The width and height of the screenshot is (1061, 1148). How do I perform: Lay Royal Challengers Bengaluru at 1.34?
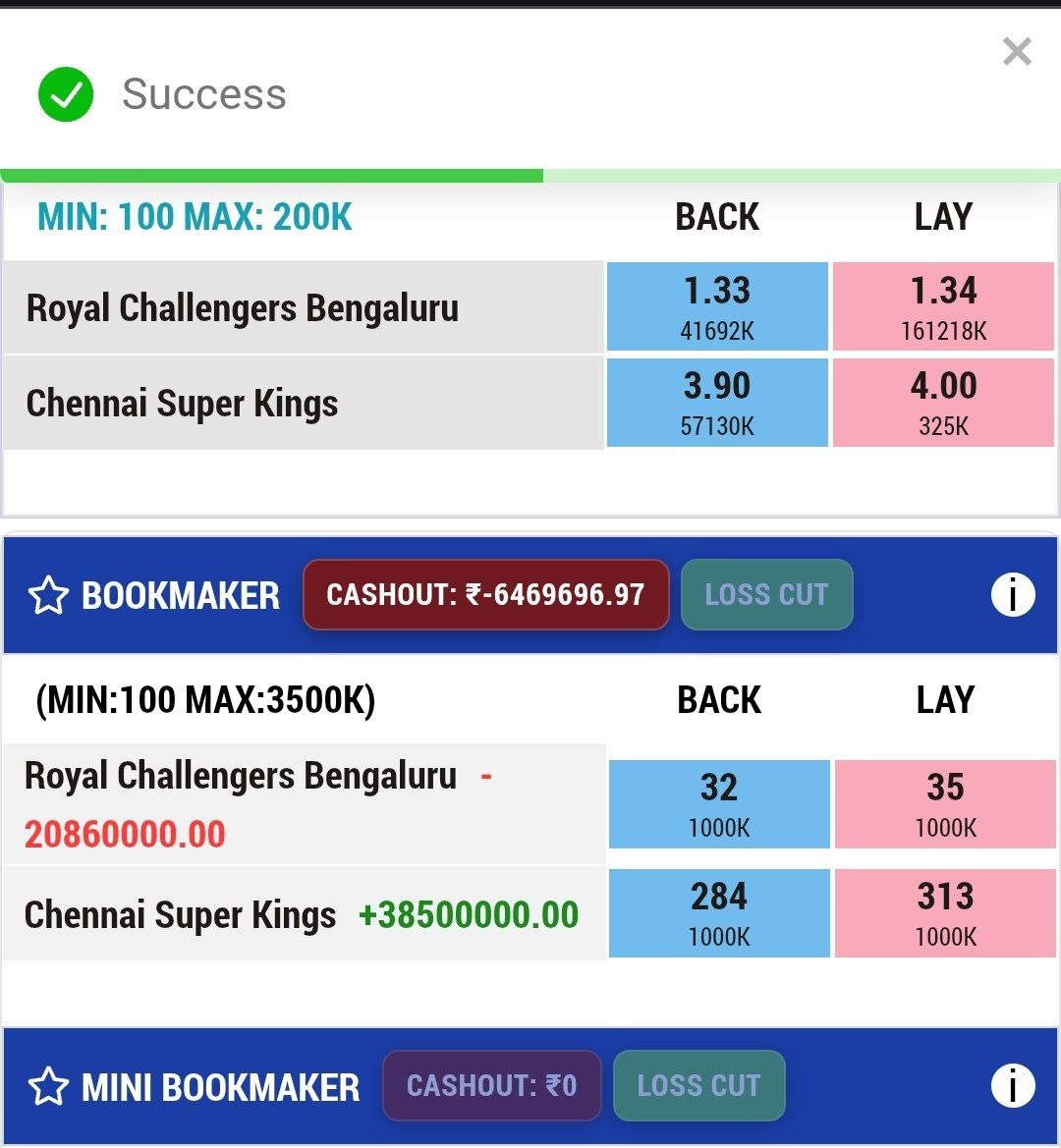click(943, 306)
